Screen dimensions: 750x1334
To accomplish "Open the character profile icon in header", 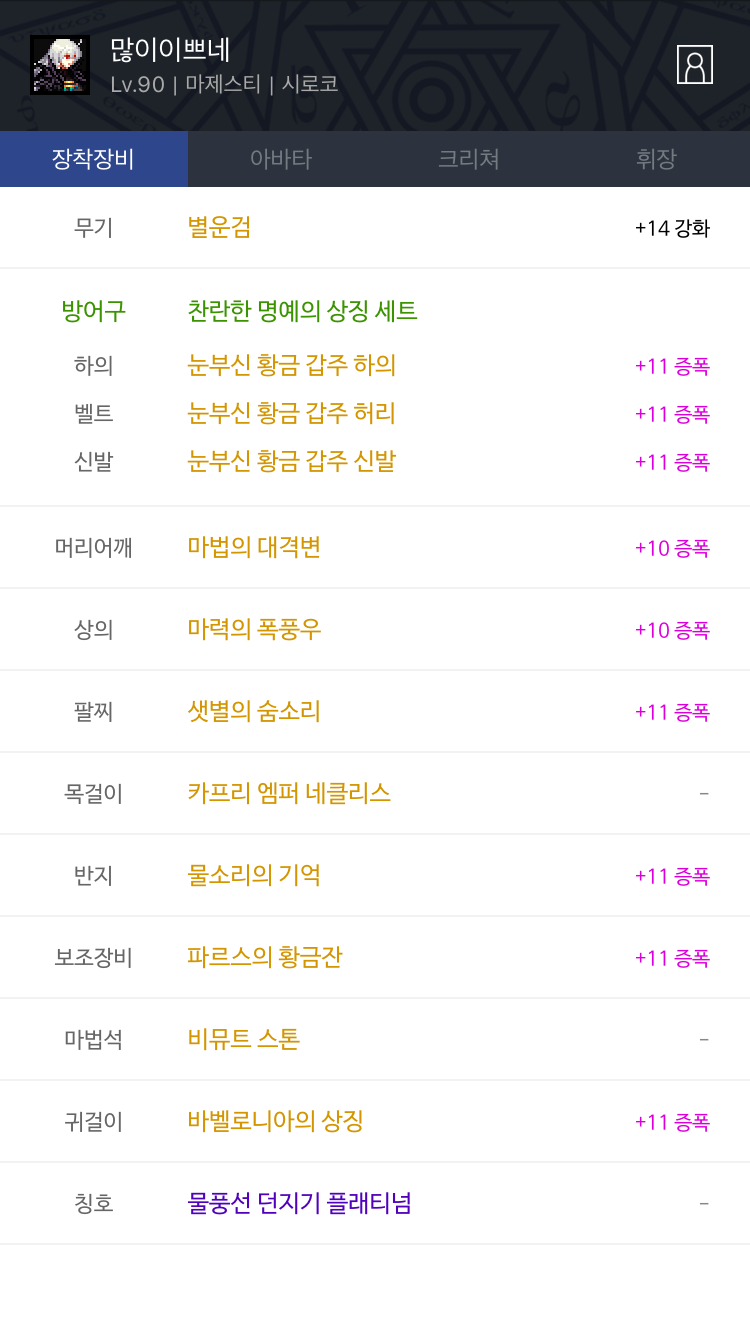I will point(695,65).
